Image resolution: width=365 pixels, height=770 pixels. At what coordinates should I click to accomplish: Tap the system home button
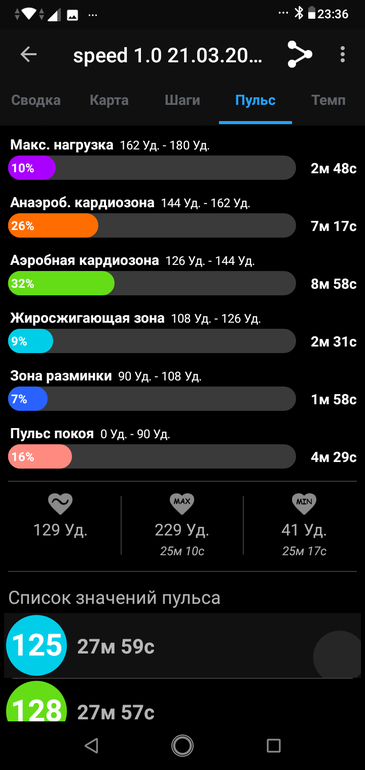(x=182, y=746)
